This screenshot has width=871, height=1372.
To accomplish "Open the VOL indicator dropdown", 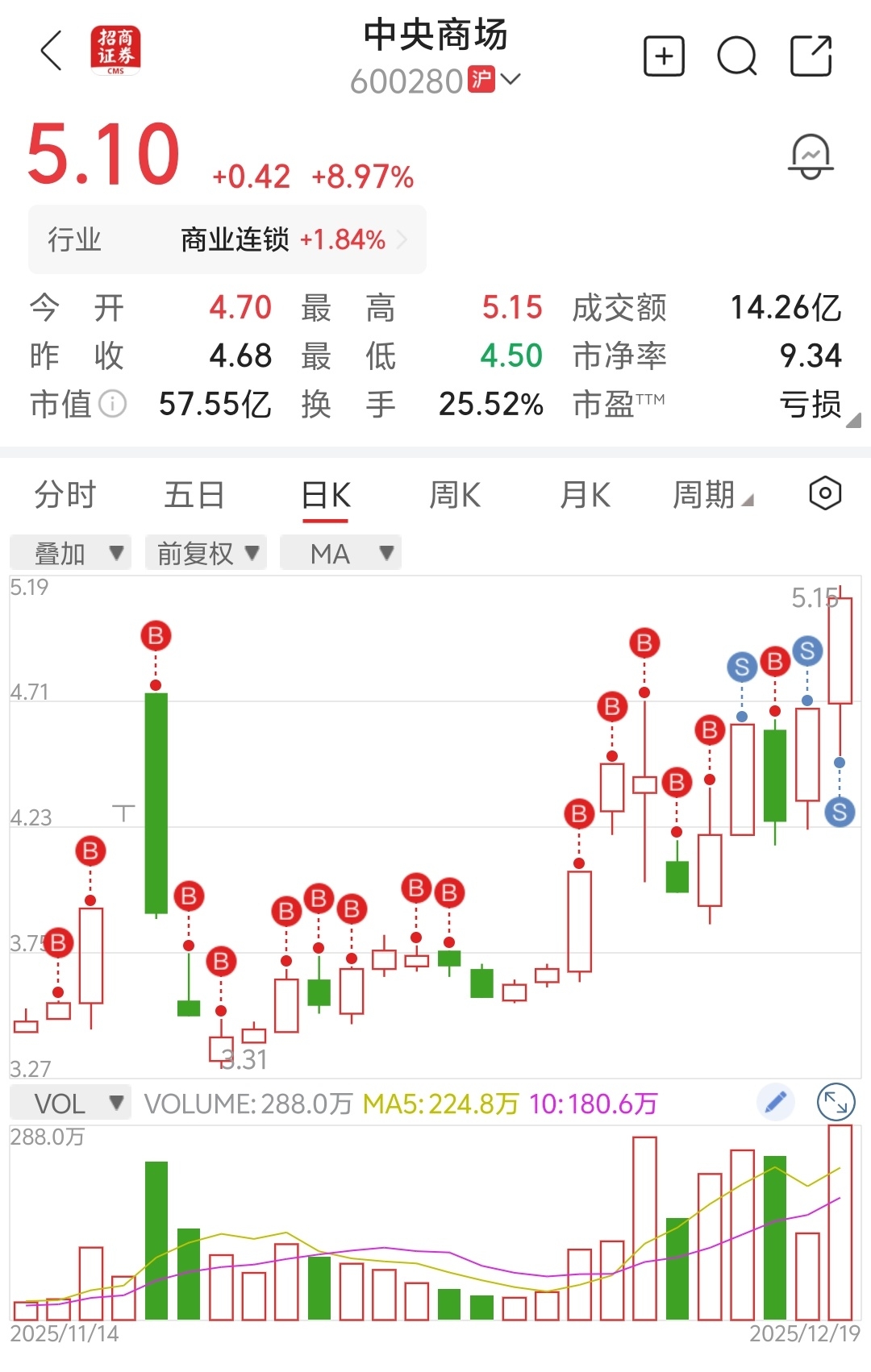I will pyautogui.click(x=70, y=1103).
